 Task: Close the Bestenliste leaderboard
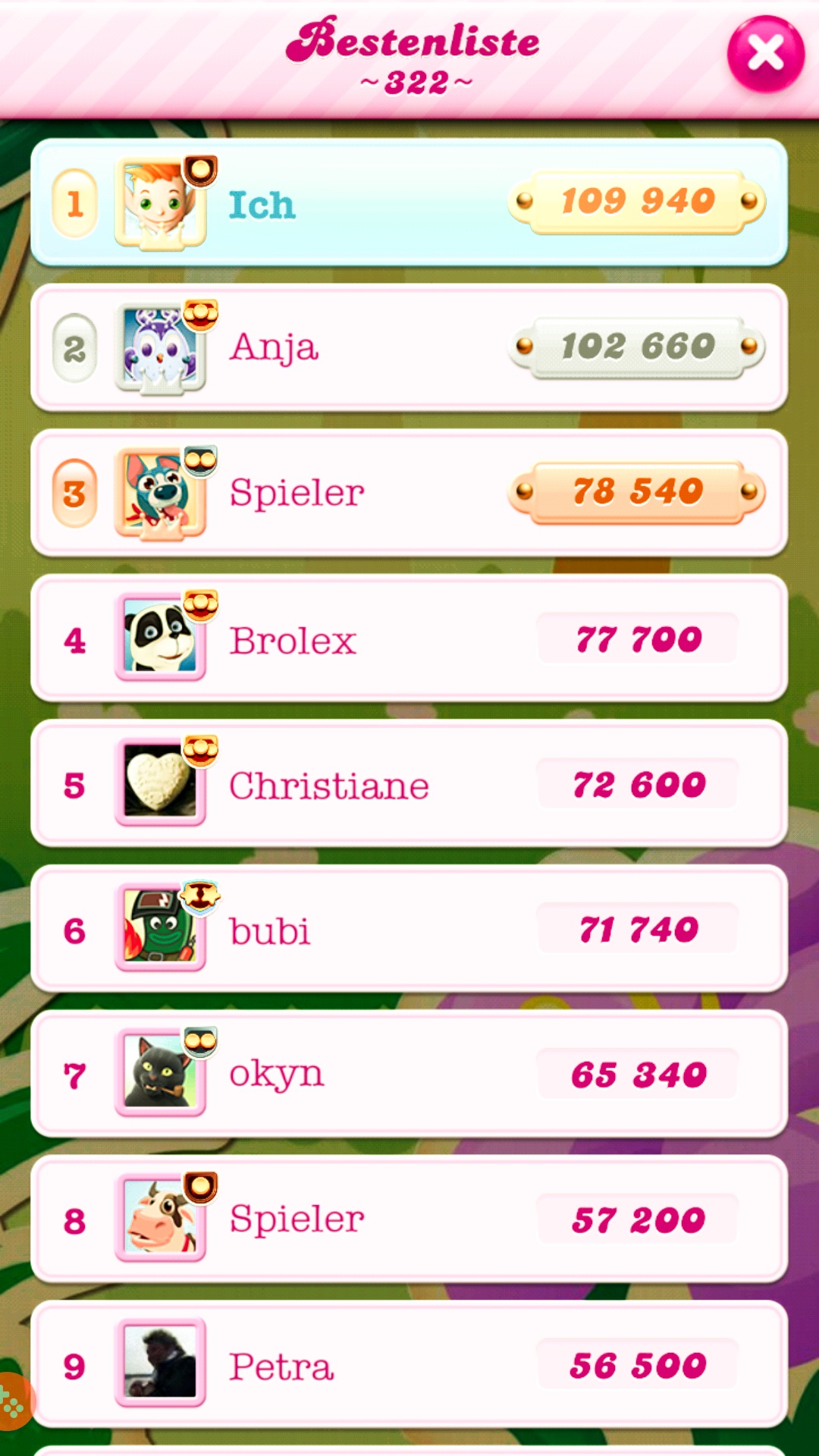click(x=765, y=55)
